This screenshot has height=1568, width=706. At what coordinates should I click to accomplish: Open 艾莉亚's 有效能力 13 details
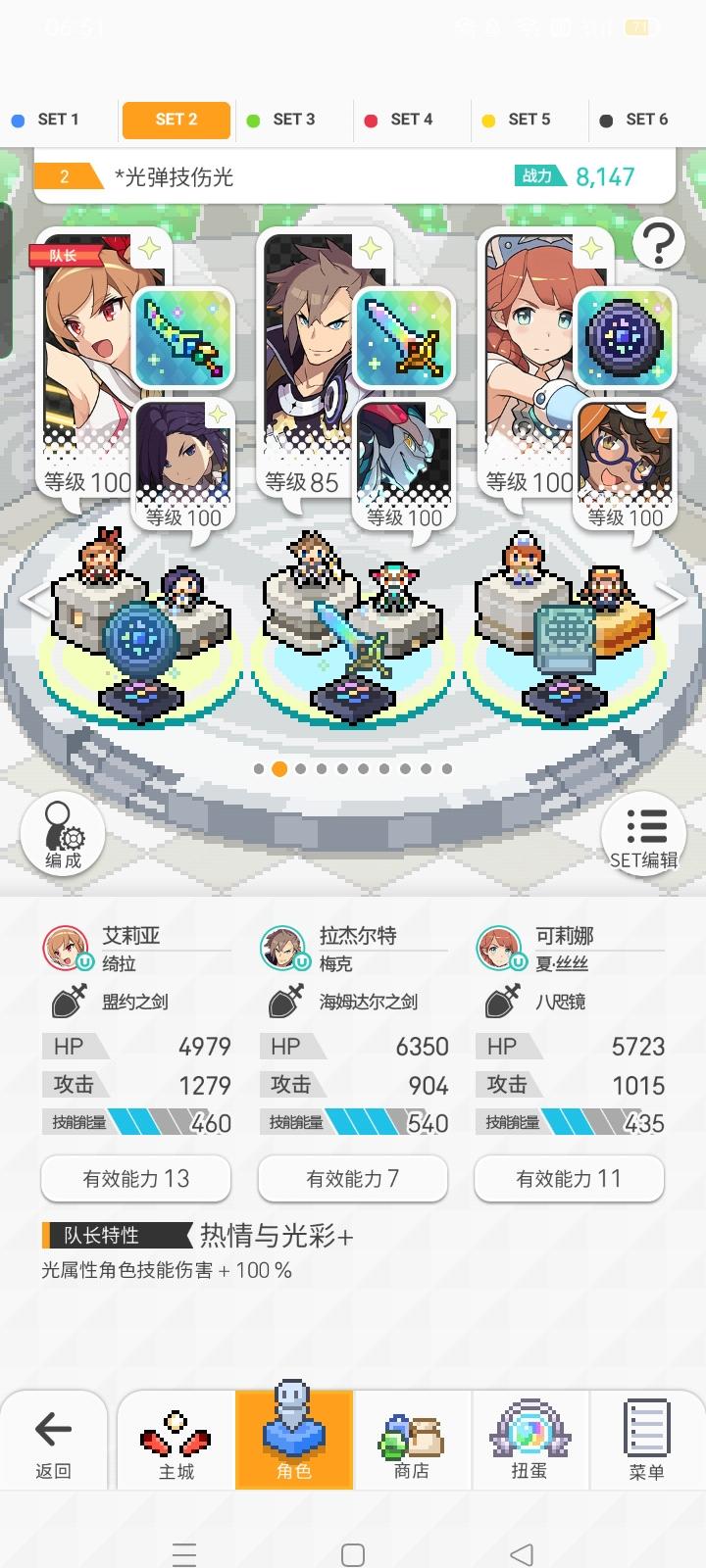pyautogui.click(x=135, y=1179)
